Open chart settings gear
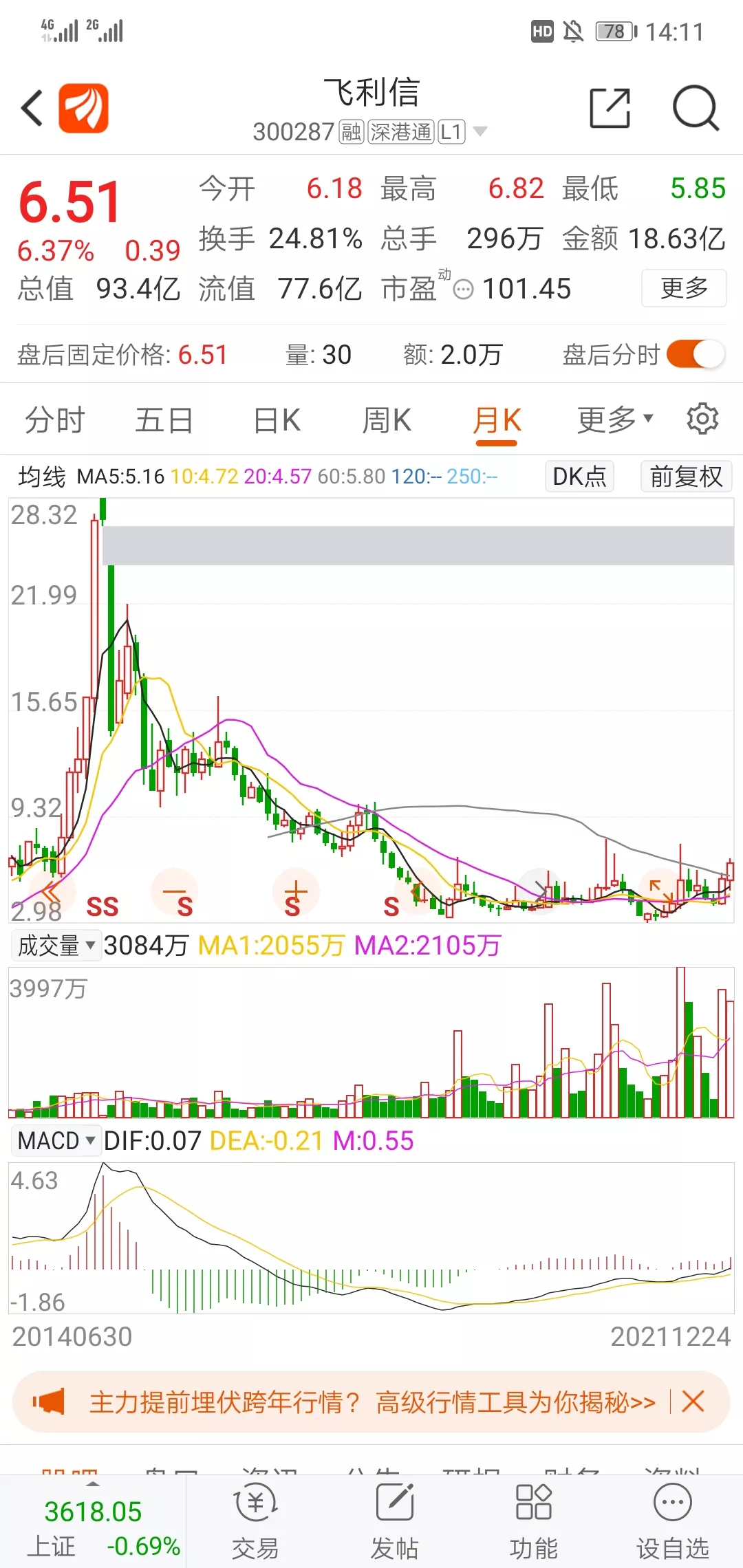The height and width of the screenshot is (1568, 743). coord(702,419)
